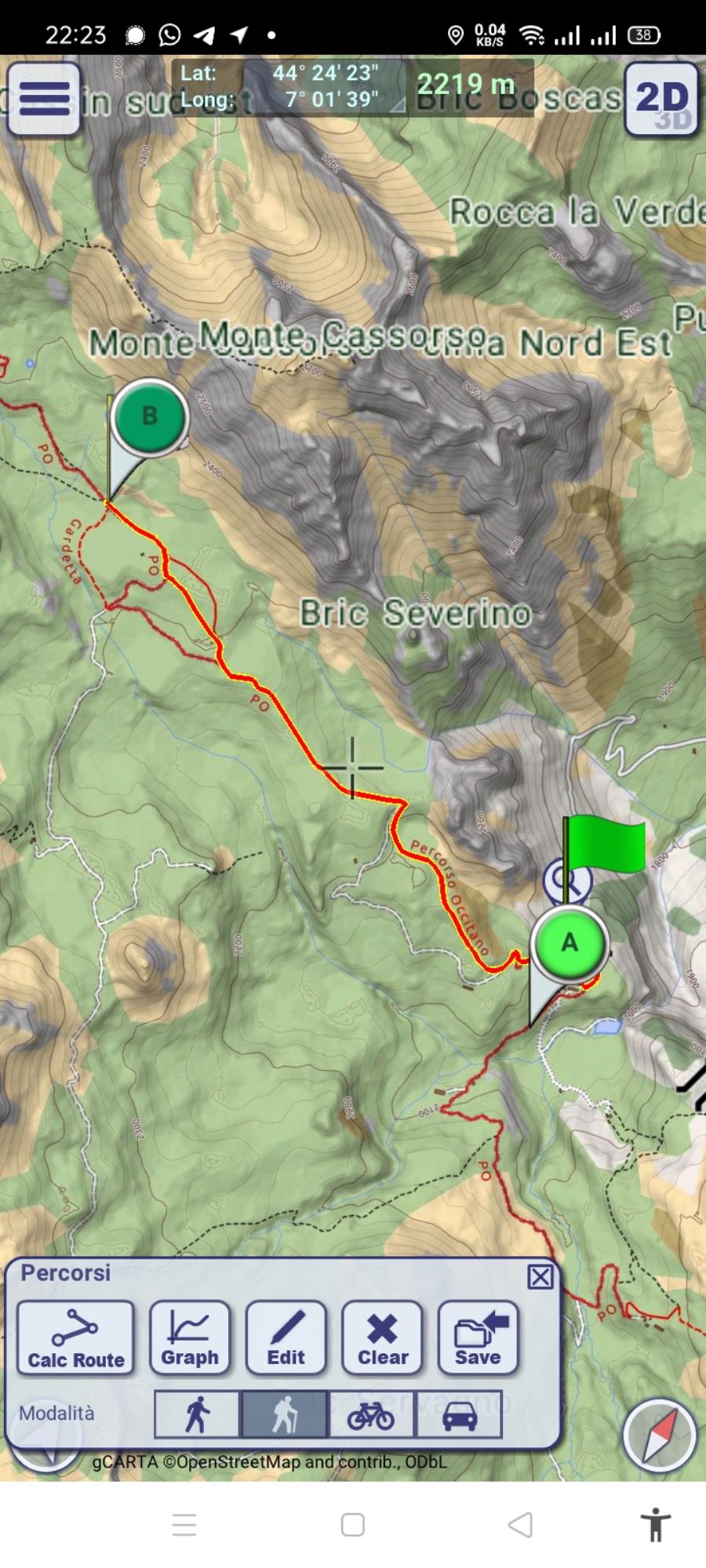This screenshot has height=1568, width=706.
Task: Toggle the 2D/3D map view
Action: [x=662, y=99]
